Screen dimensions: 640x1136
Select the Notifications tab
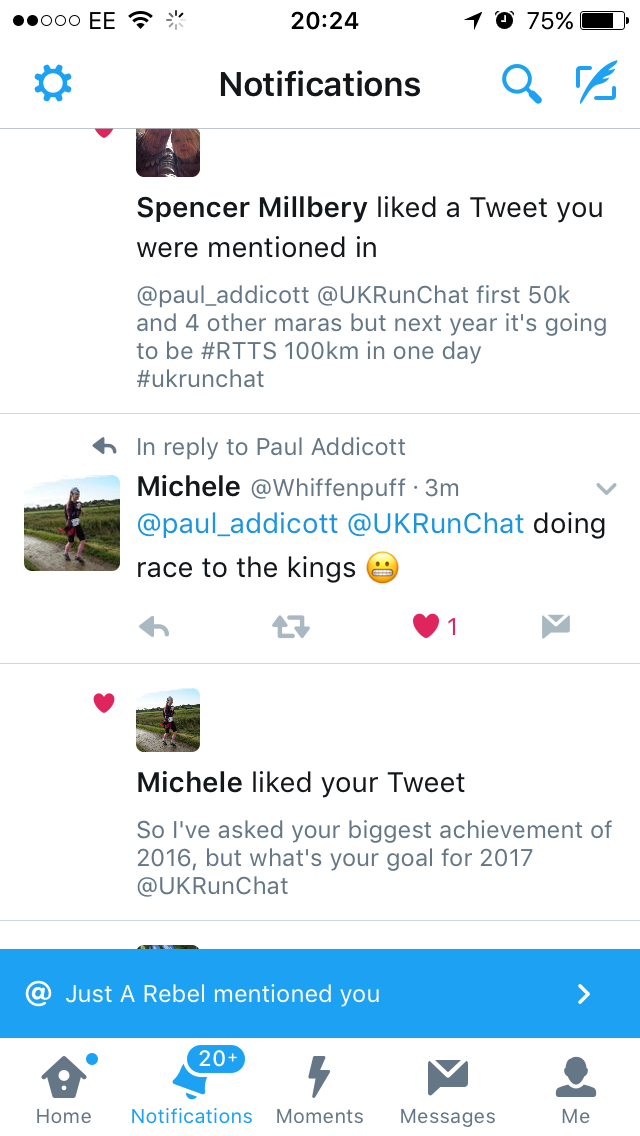point(192,1088)
